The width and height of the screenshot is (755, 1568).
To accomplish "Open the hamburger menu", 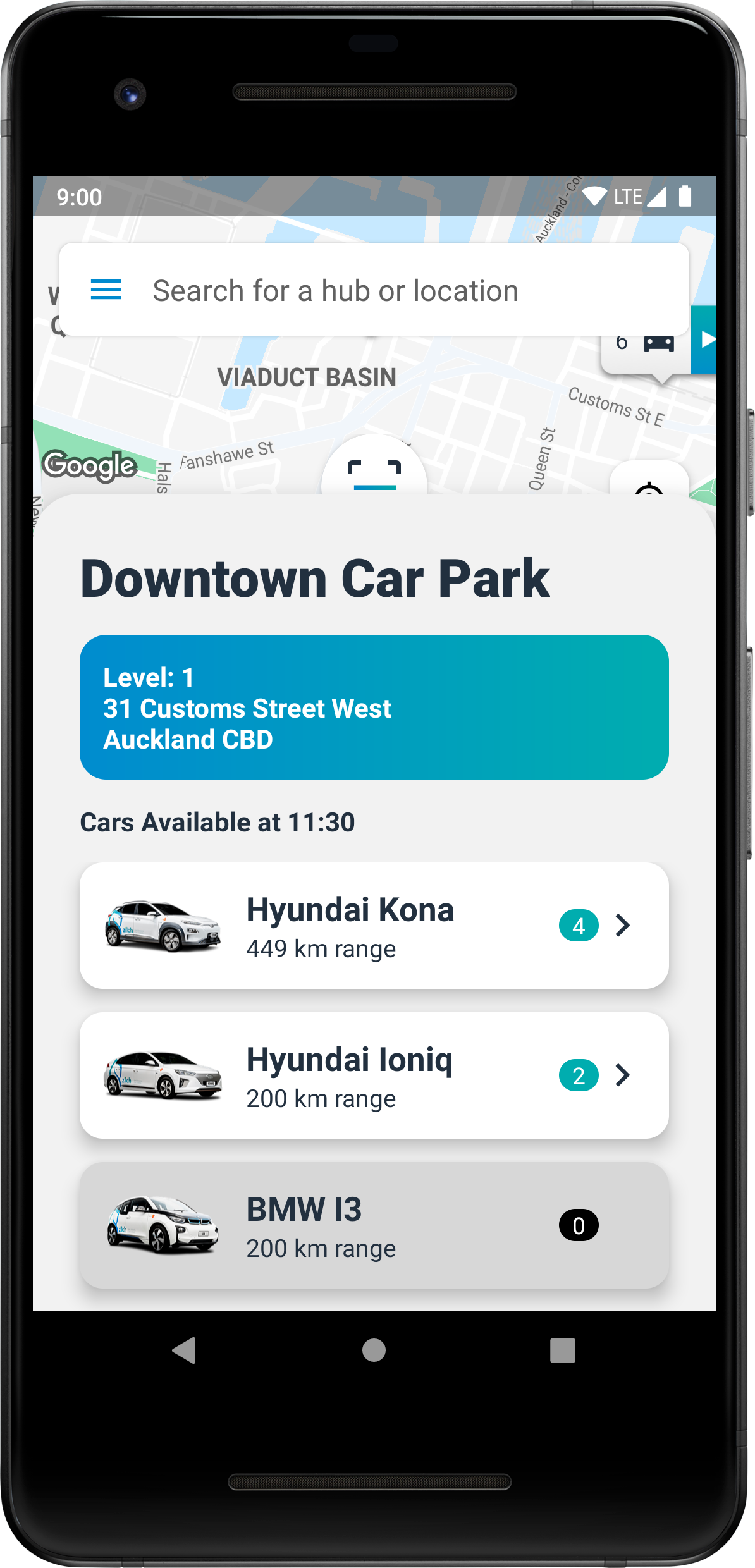I will point(106,290).
